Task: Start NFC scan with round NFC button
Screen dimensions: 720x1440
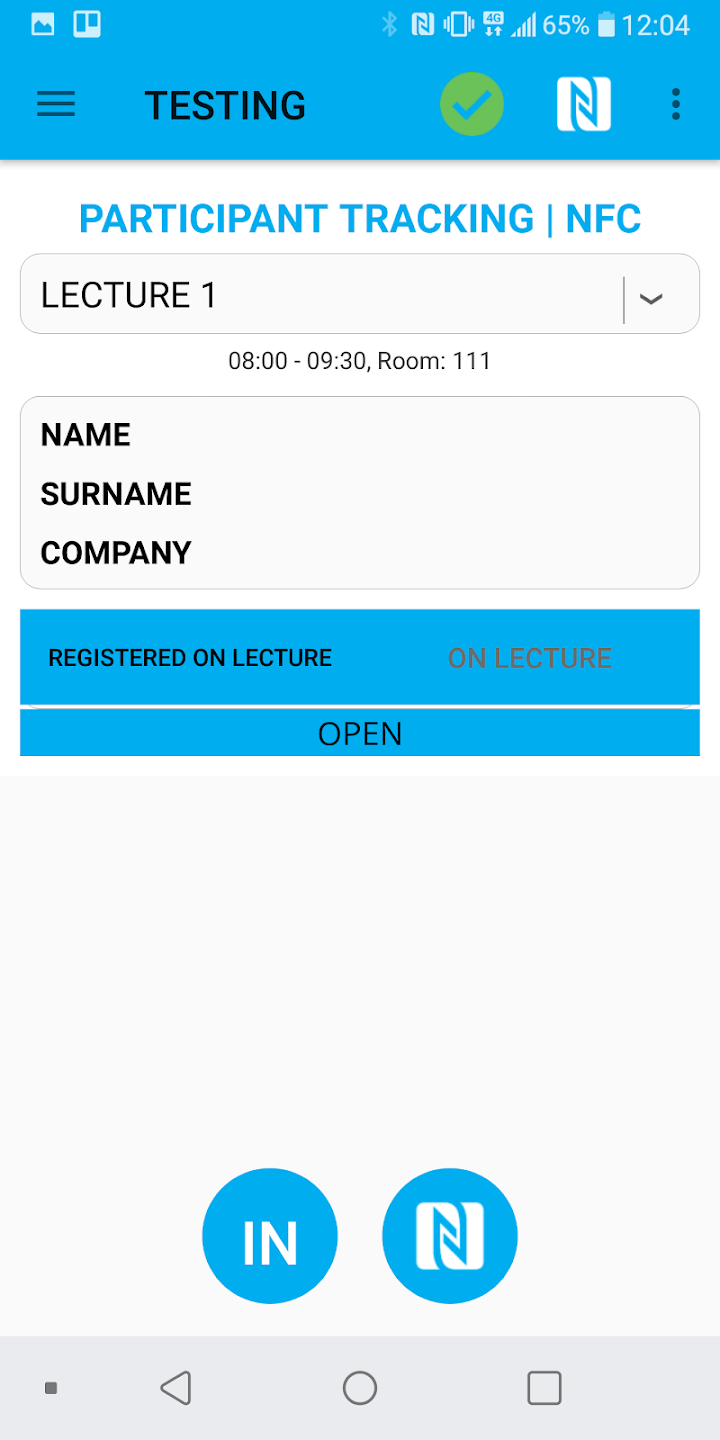Action: [450, 1236]
